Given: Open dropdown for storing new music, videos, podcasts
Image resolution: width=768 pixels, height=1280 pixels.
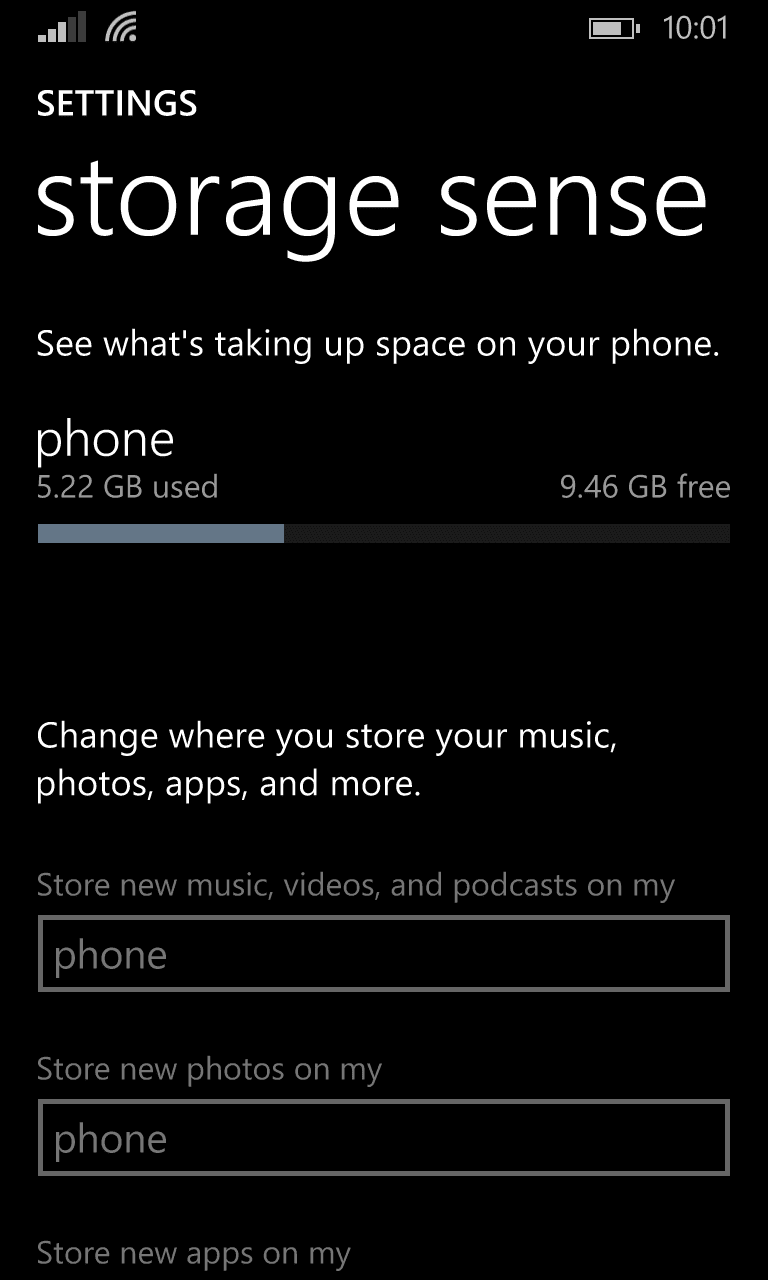Looking at the screenshot, I should (384, 954).
